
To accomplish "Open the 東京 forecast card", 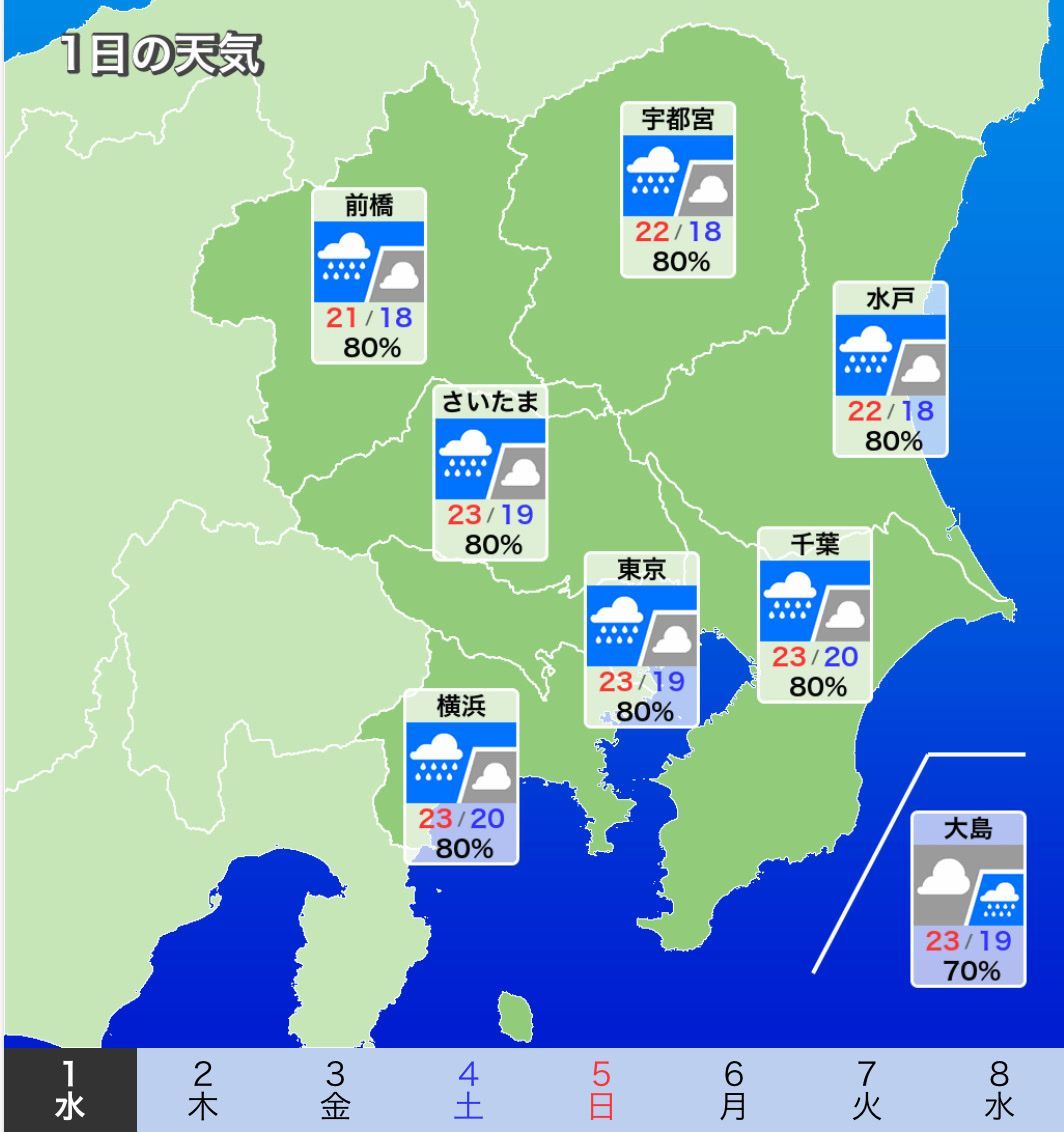I will [x=641, y=640].
